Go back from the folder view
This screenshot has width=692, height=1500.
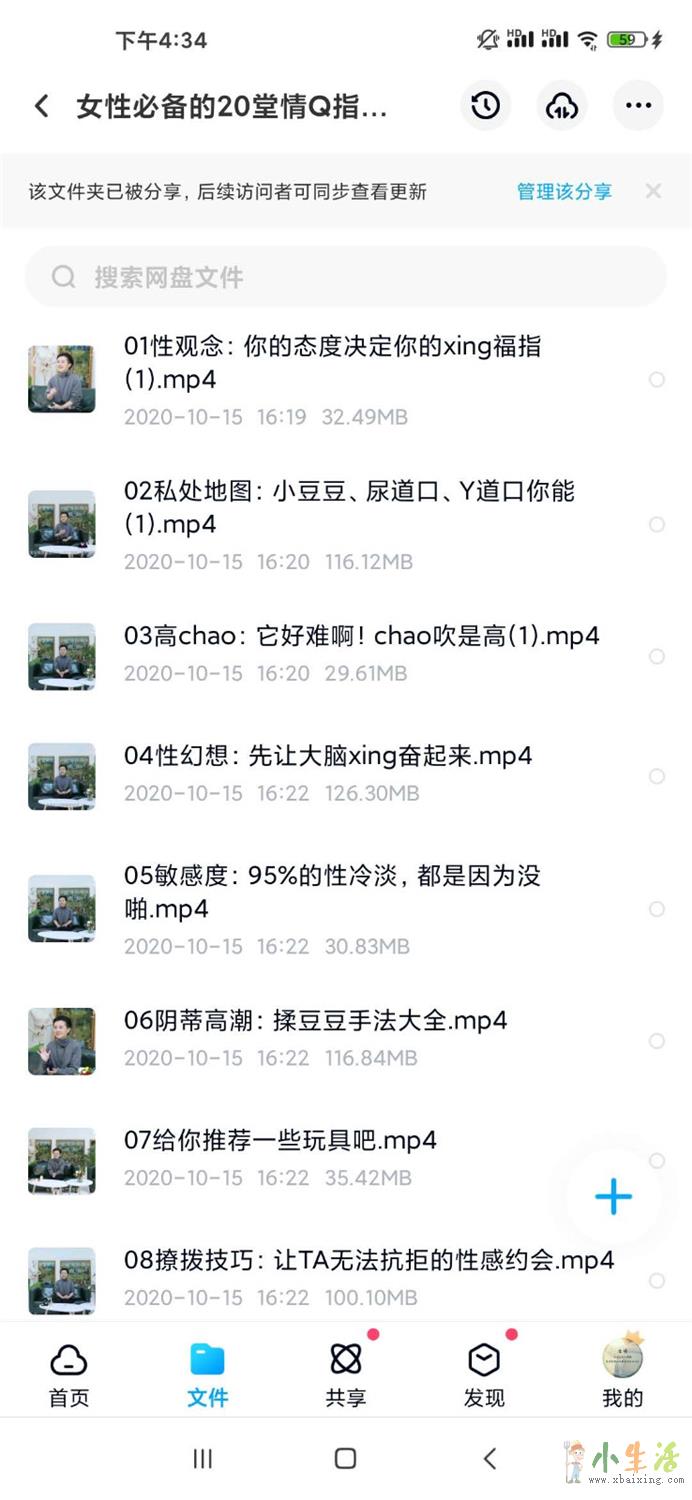41,106
